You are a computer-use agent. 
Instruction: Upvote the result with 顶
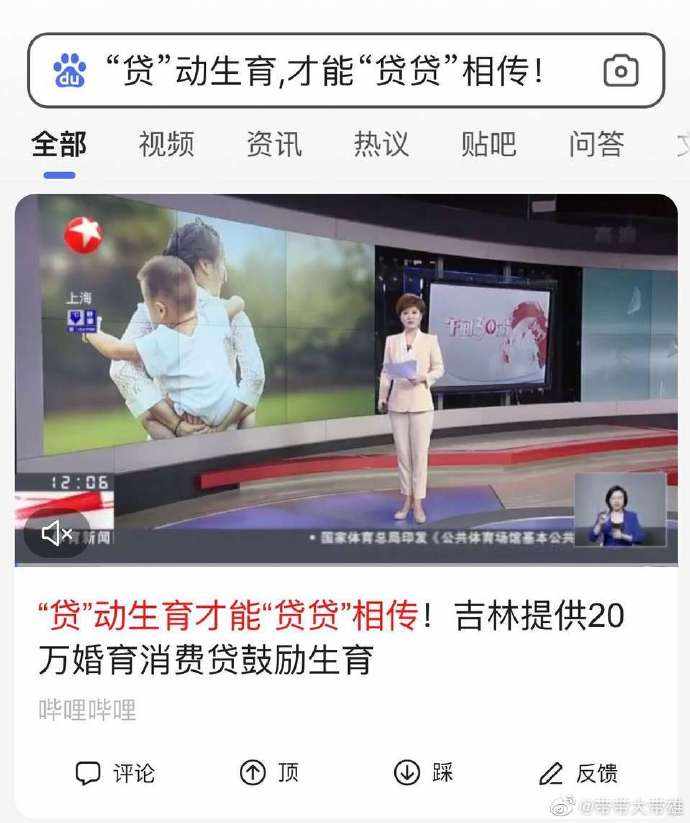coord(269,773)
